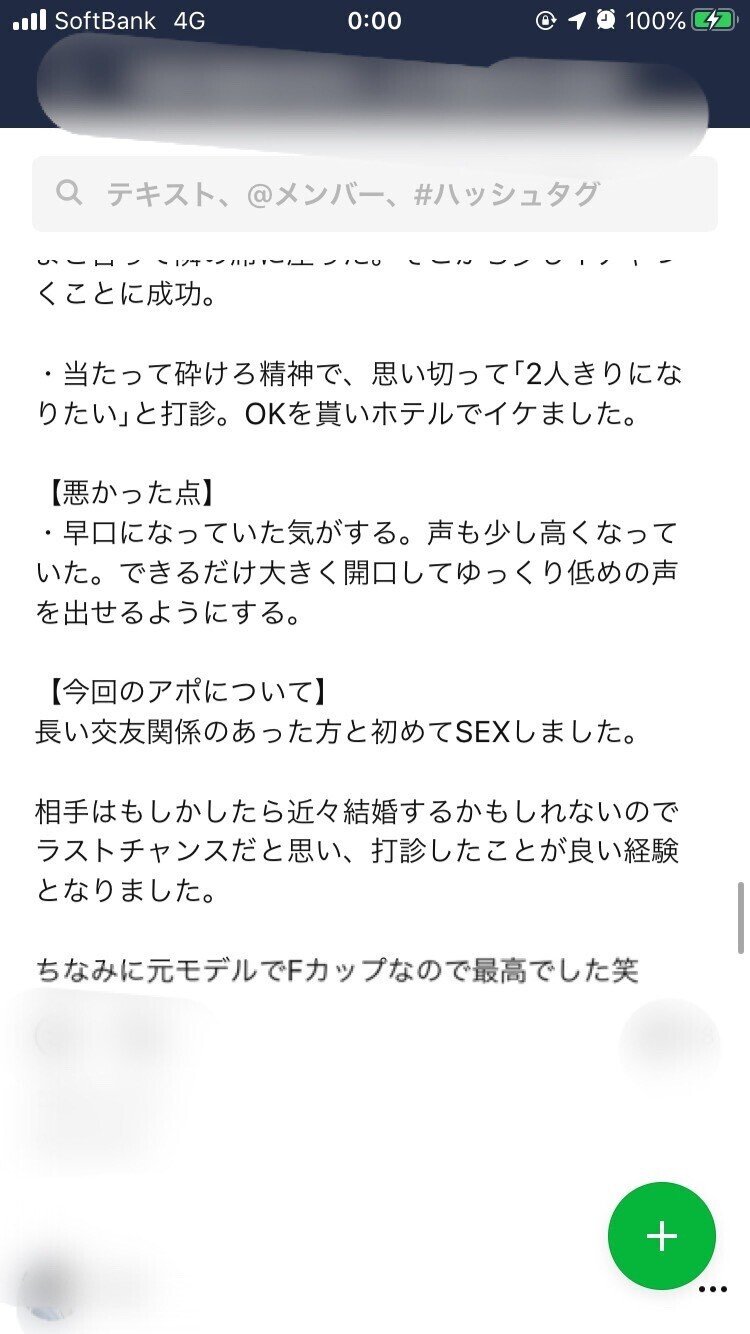Image resolution: width=750 pixels, height=1334 pixels.
Task: Tap the green plus button to create a post
Action: [661, 1236]
